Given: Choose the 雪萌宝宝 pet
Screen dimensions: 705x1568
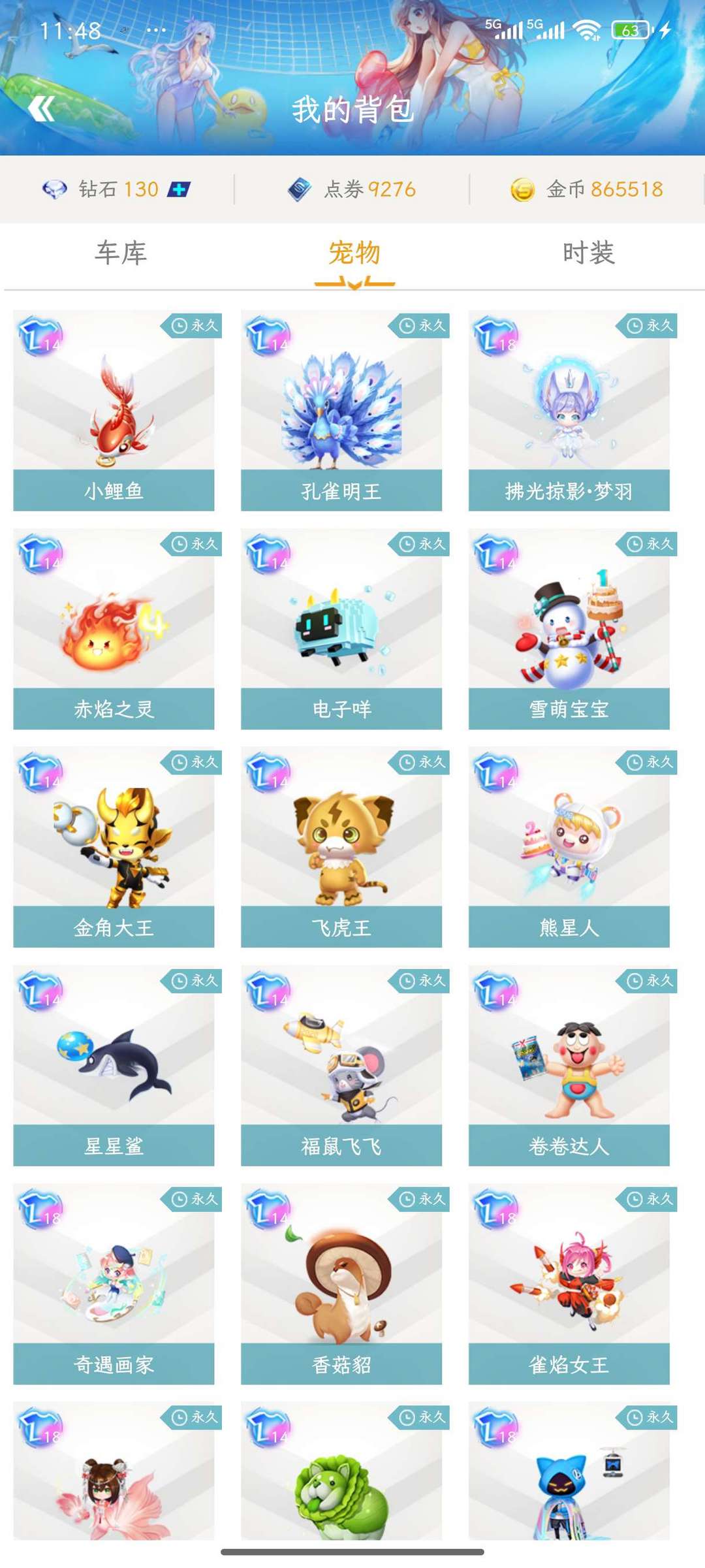Looking at the screenshot, I should [x=569, y=629].
